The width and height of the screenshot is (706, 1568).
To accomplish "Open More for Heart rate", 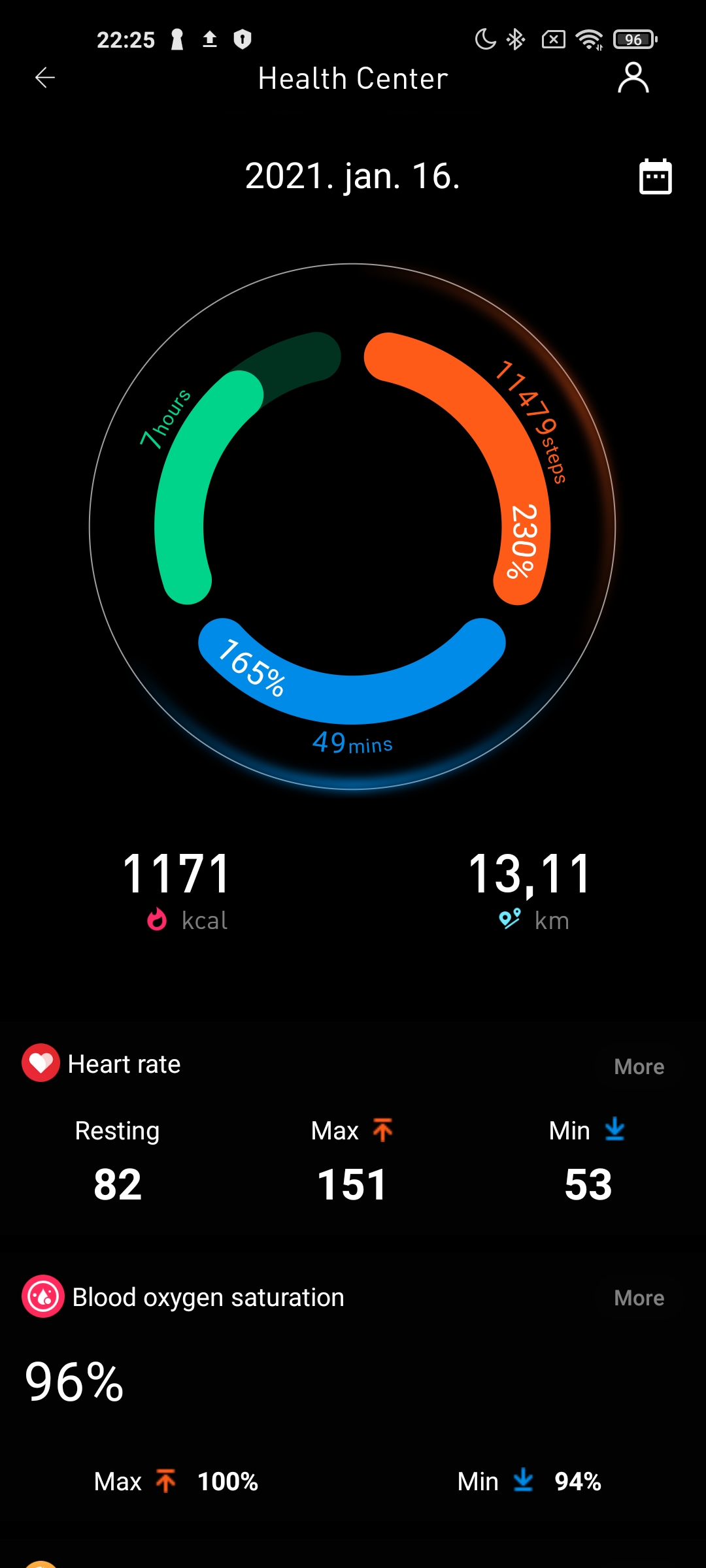I will (639, 1067).
